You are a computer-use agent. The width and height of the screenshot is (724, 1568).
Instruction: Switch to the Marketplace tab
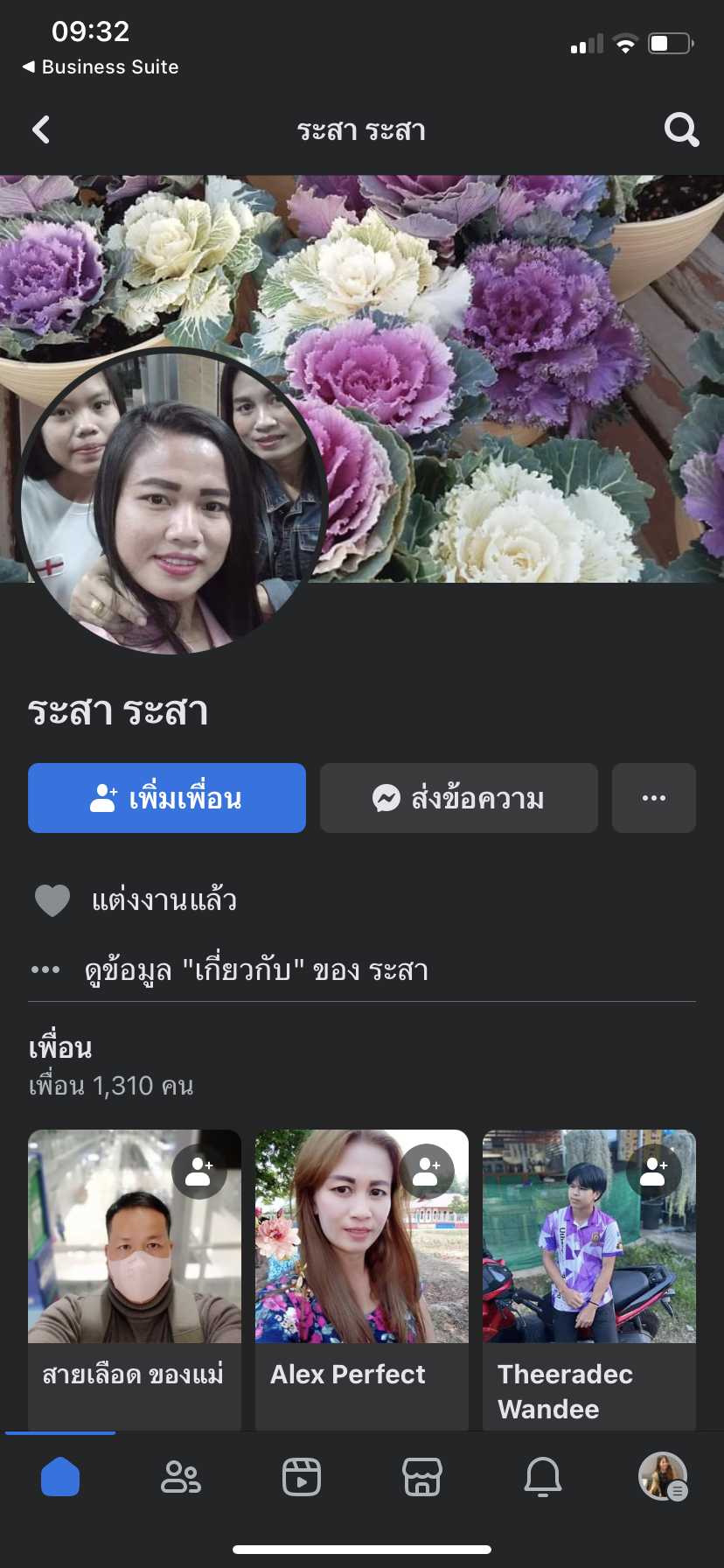tap(422, 1478)
